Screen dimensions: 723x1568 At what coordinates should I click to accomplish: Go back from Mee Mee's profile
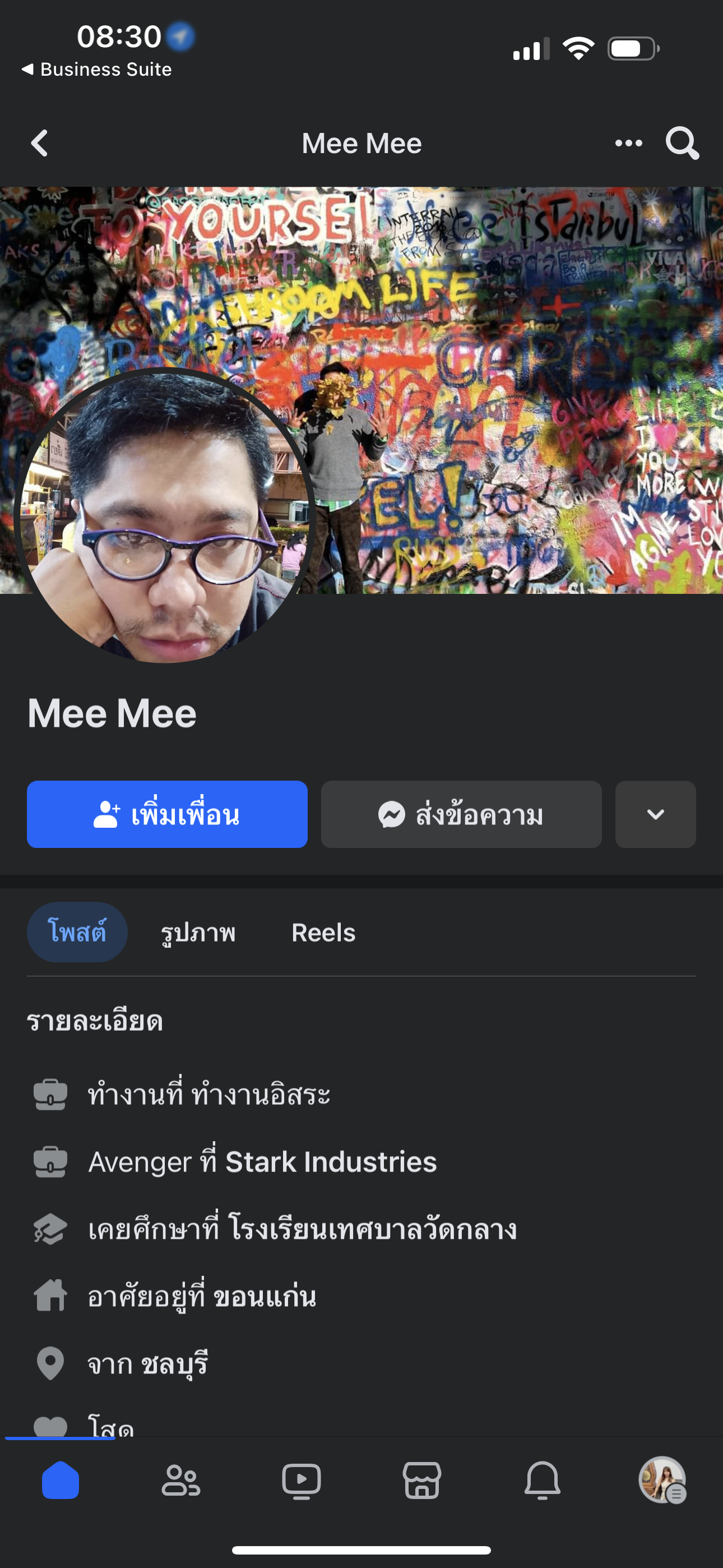click(x=40, y=144)
